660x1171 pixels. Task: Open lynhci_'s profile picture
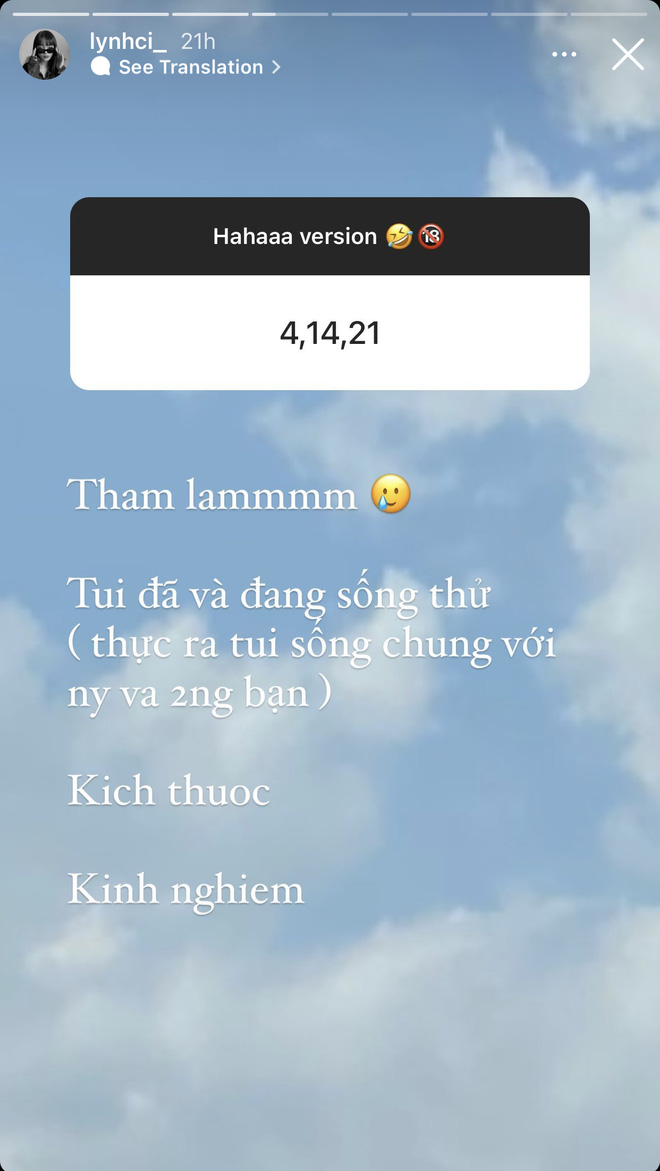pyautogui.click(x=45, y=54)
